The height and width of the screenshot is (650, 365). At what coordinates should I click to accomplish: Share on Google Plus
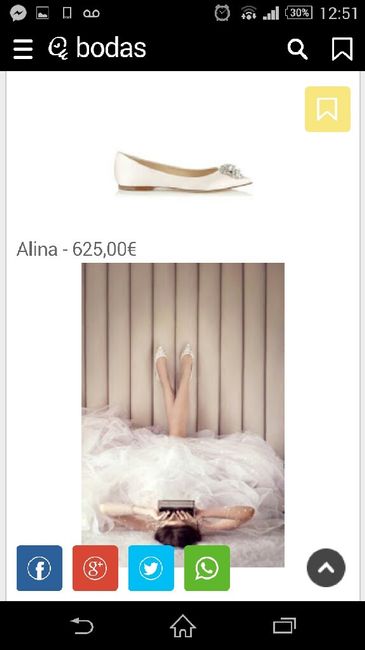(95, 568)
